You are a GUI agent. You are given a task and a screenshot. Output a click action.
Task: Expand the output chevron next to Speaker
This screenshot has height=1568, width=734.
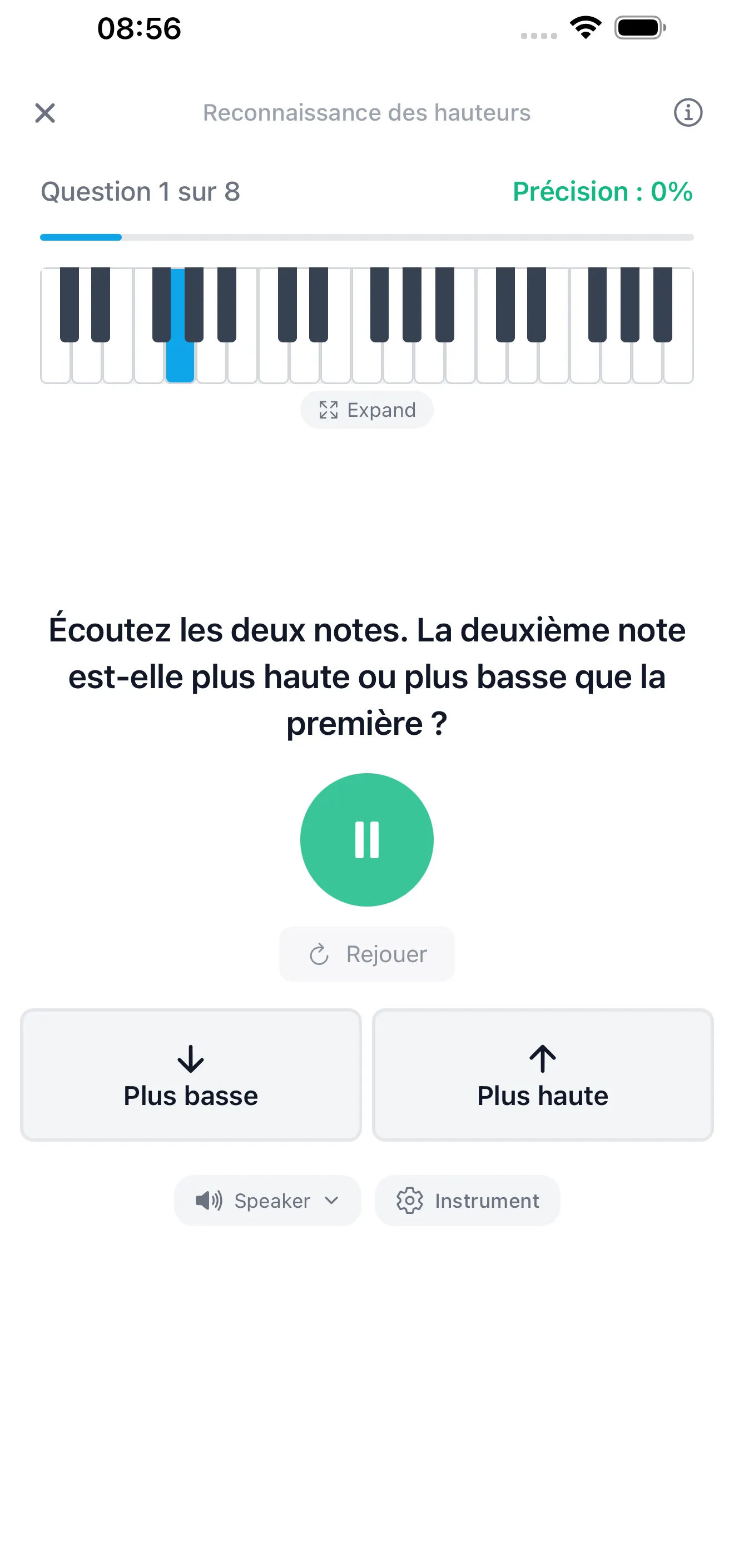click(x=333, y=1201)
